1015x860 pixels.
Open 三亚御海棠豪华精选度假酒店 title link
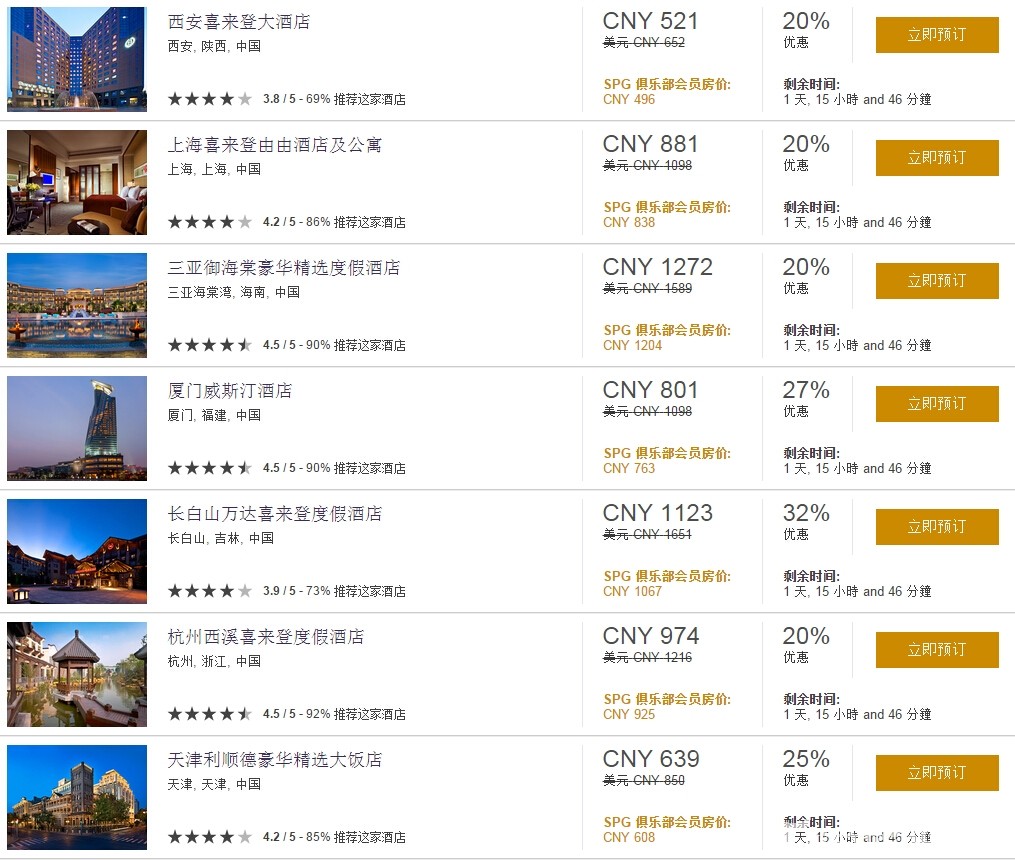pyautogui.click(x=284, y=268)
